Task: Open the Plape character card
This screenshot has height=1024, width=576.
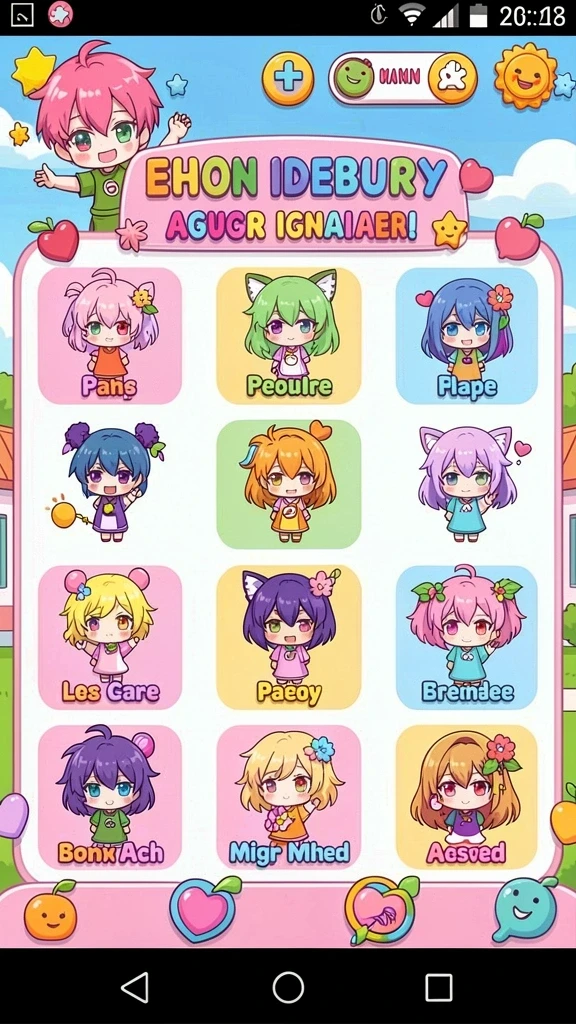Action: click(x=467, y=336)
